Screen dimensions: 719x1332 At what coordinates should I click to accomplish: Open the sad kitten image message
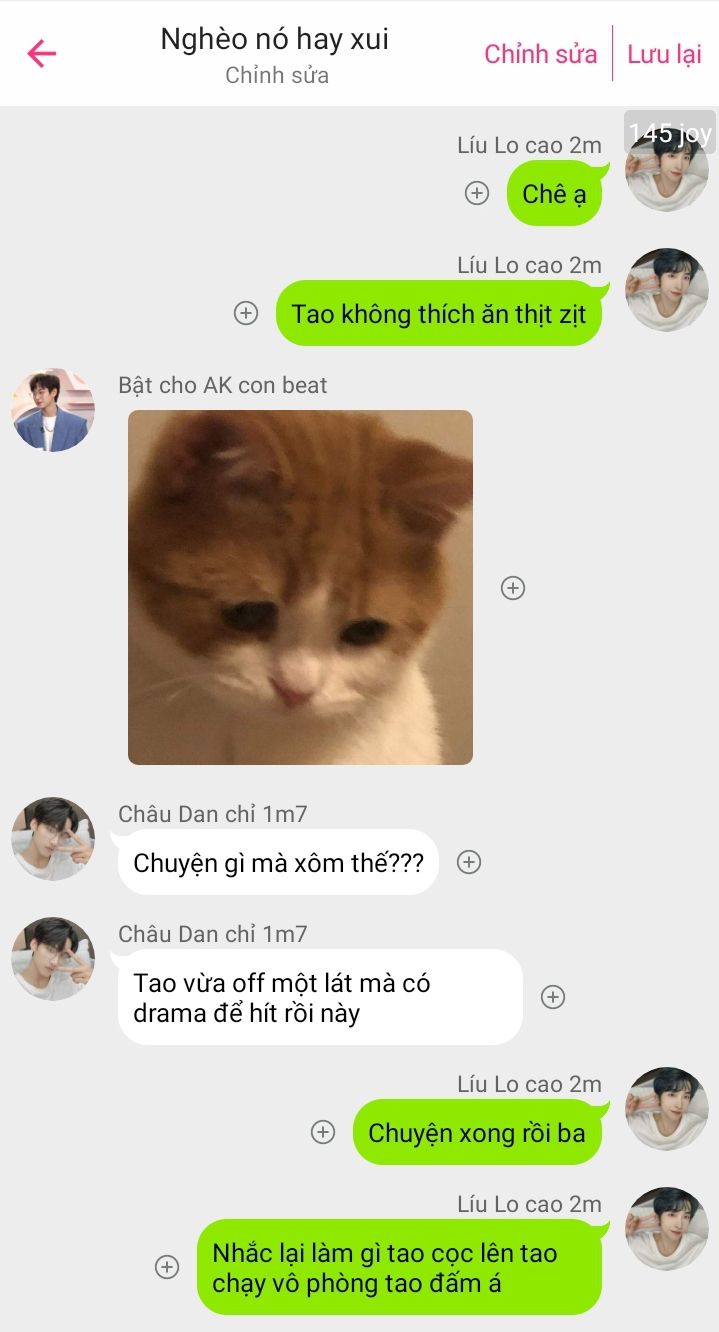300,587
